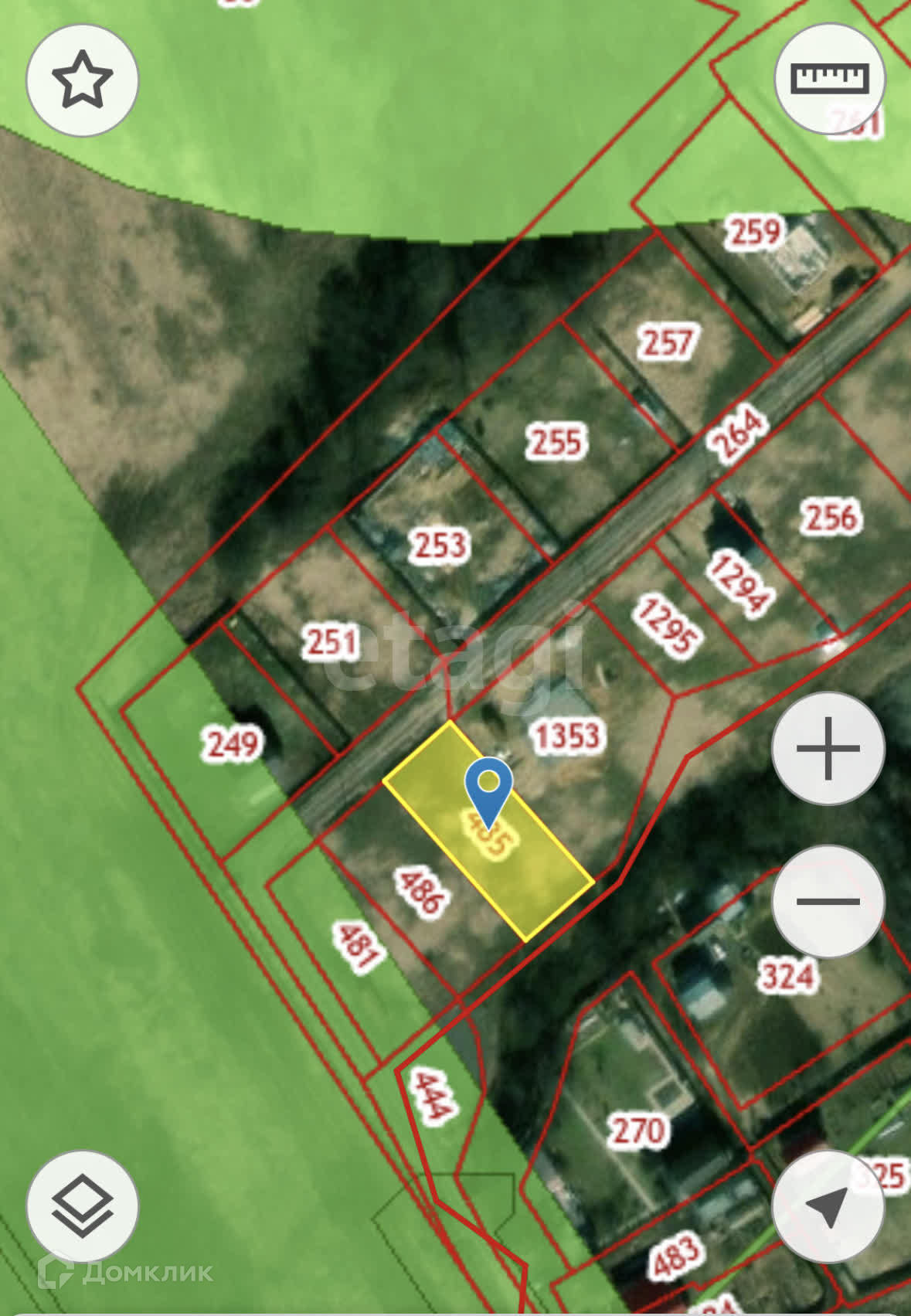
Task: Open the map layers selector
Action: [82, 1206]
